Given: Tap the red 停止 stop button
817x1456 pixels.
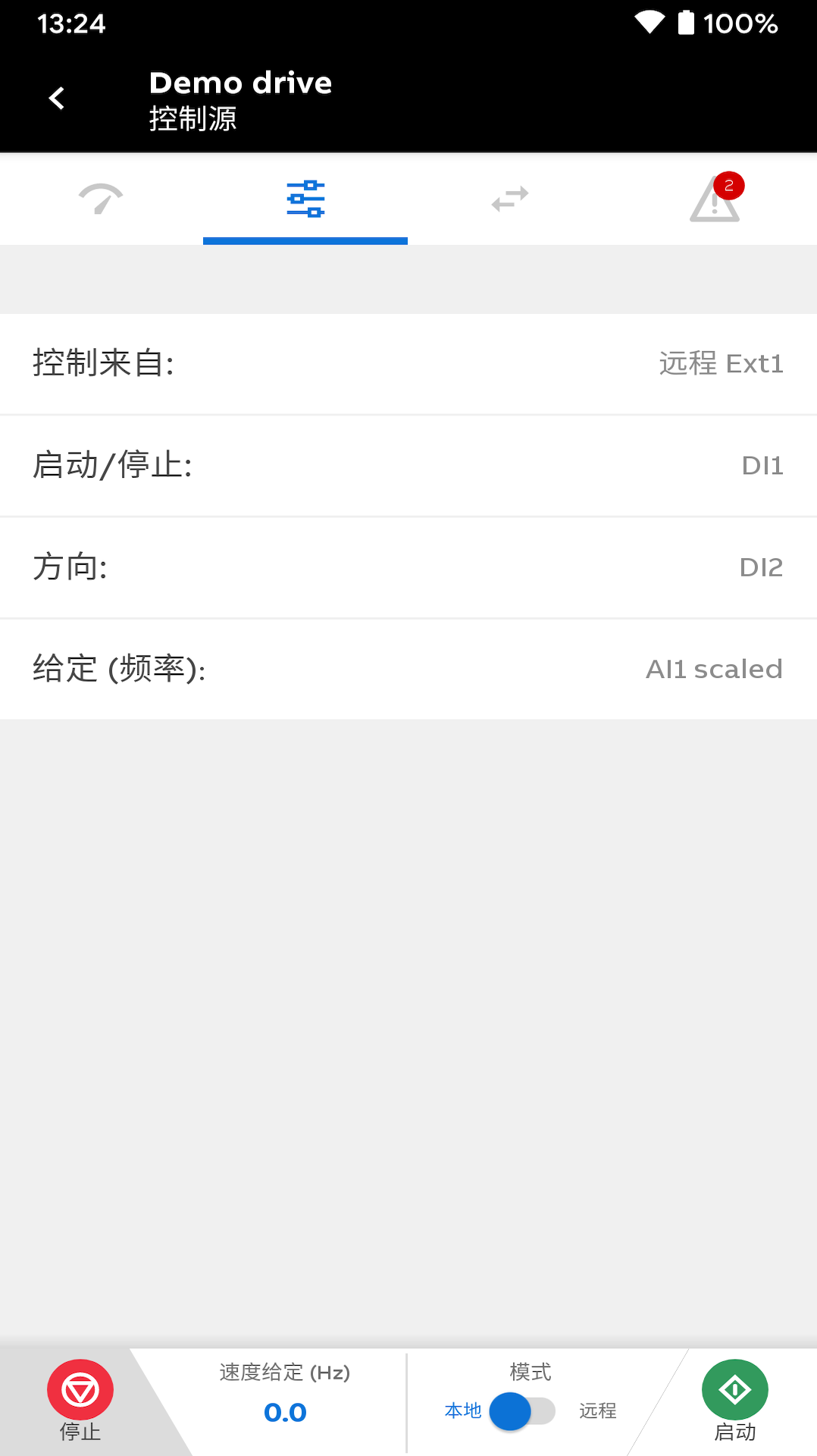Looking at the screenshot, I should pyautogui.click(x=80, y=1391).
